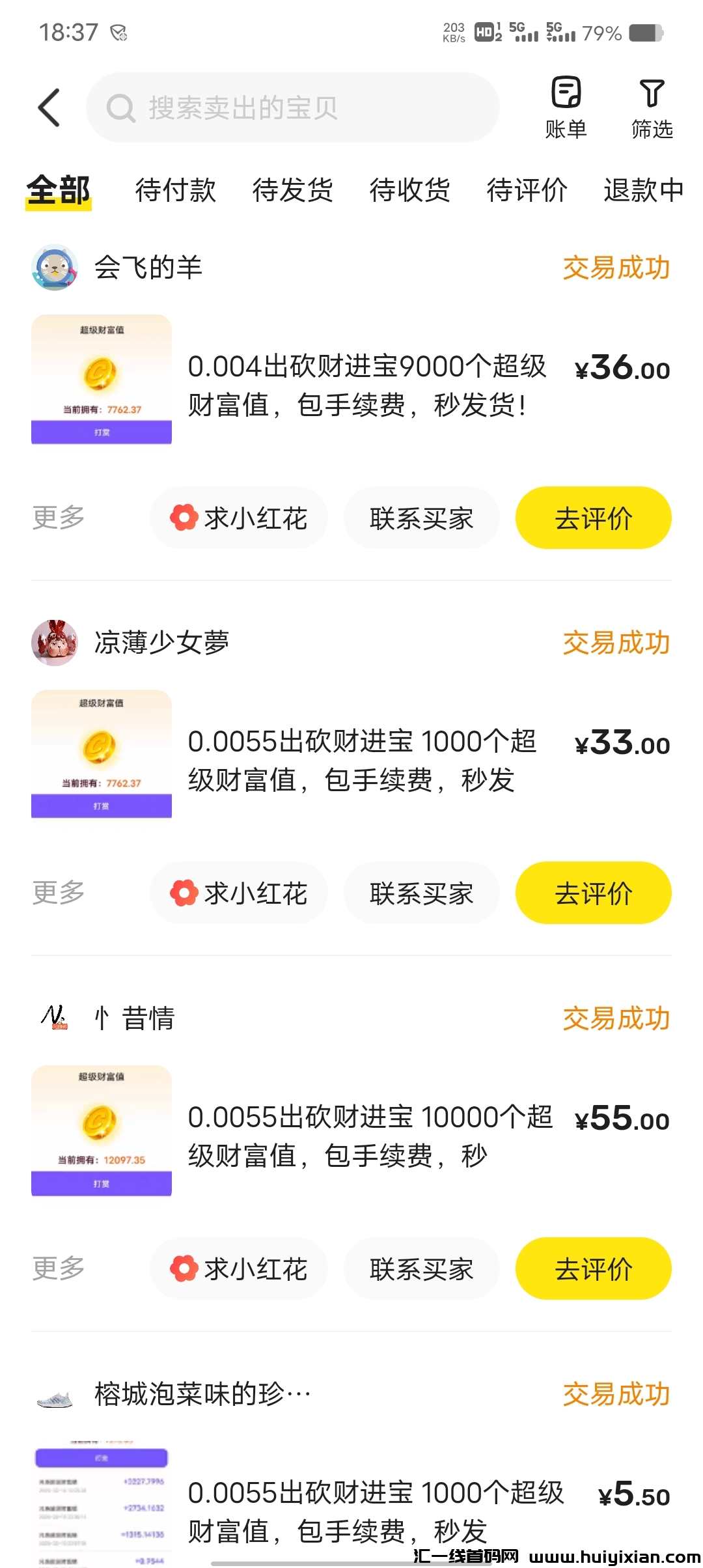The width and height of the screenshot is (703, 1568).
Task: Switch to the 待发货 tab
Action: tap(292, 191)
